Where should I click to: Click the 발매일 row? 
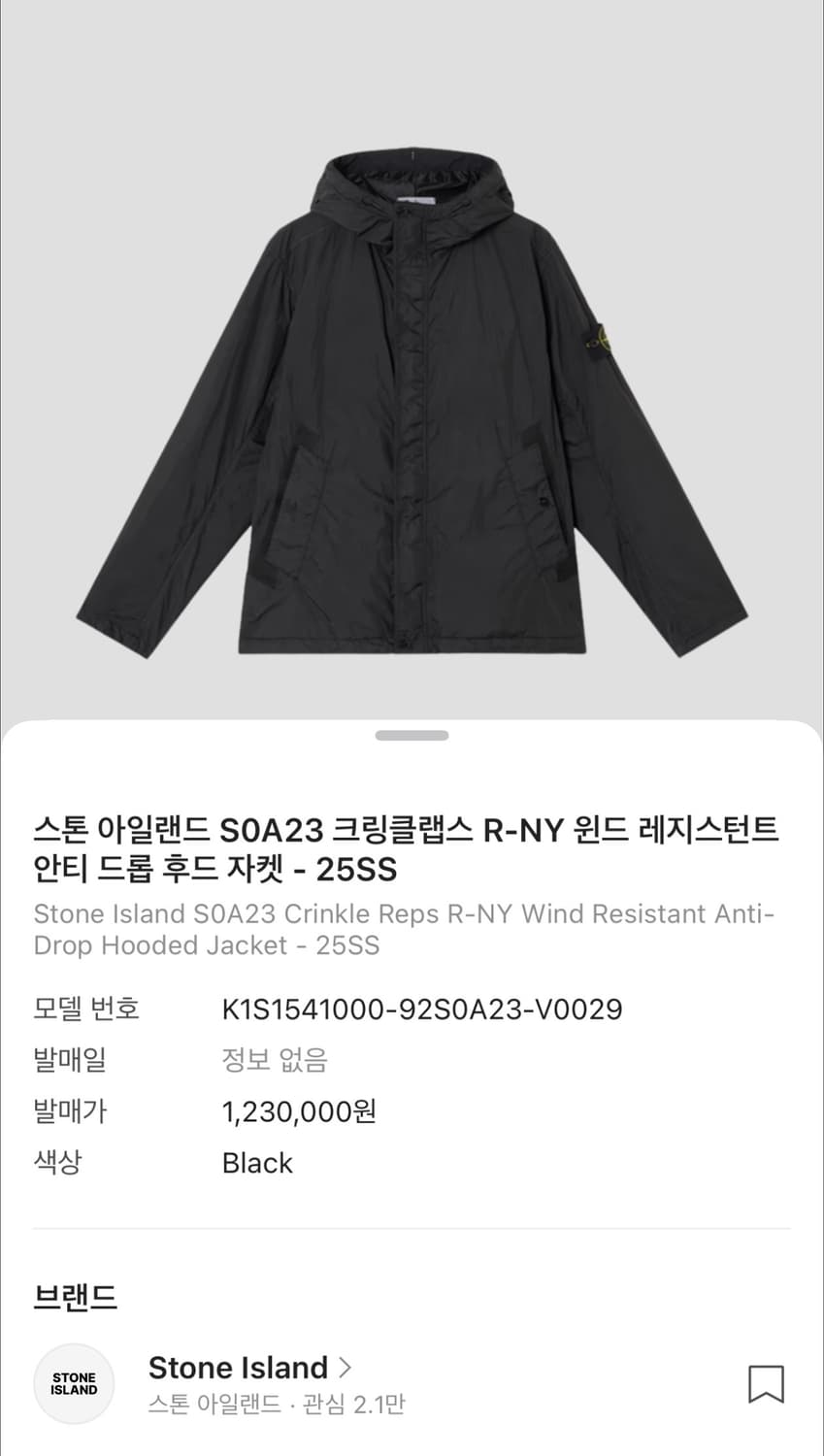(71, 1060)
